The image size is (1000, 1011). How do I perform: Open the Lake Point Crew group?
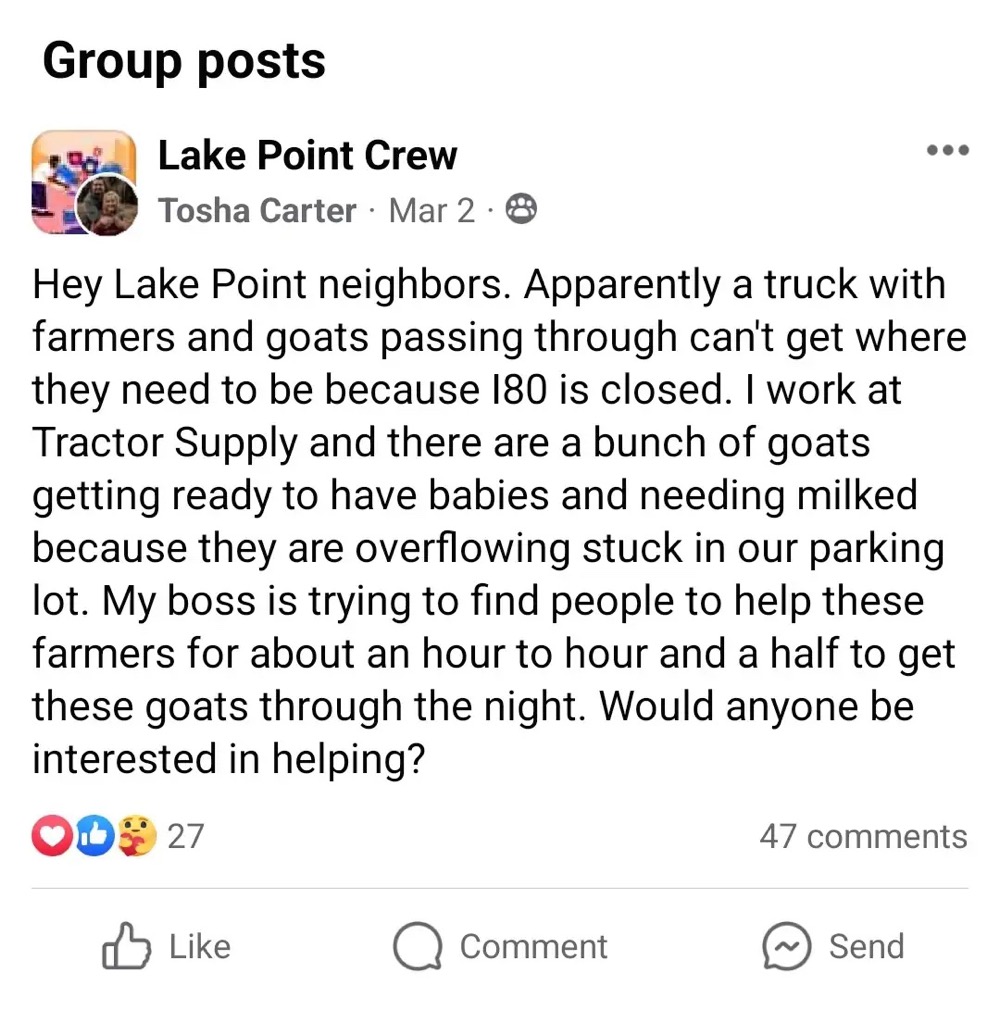coord(307,155)
